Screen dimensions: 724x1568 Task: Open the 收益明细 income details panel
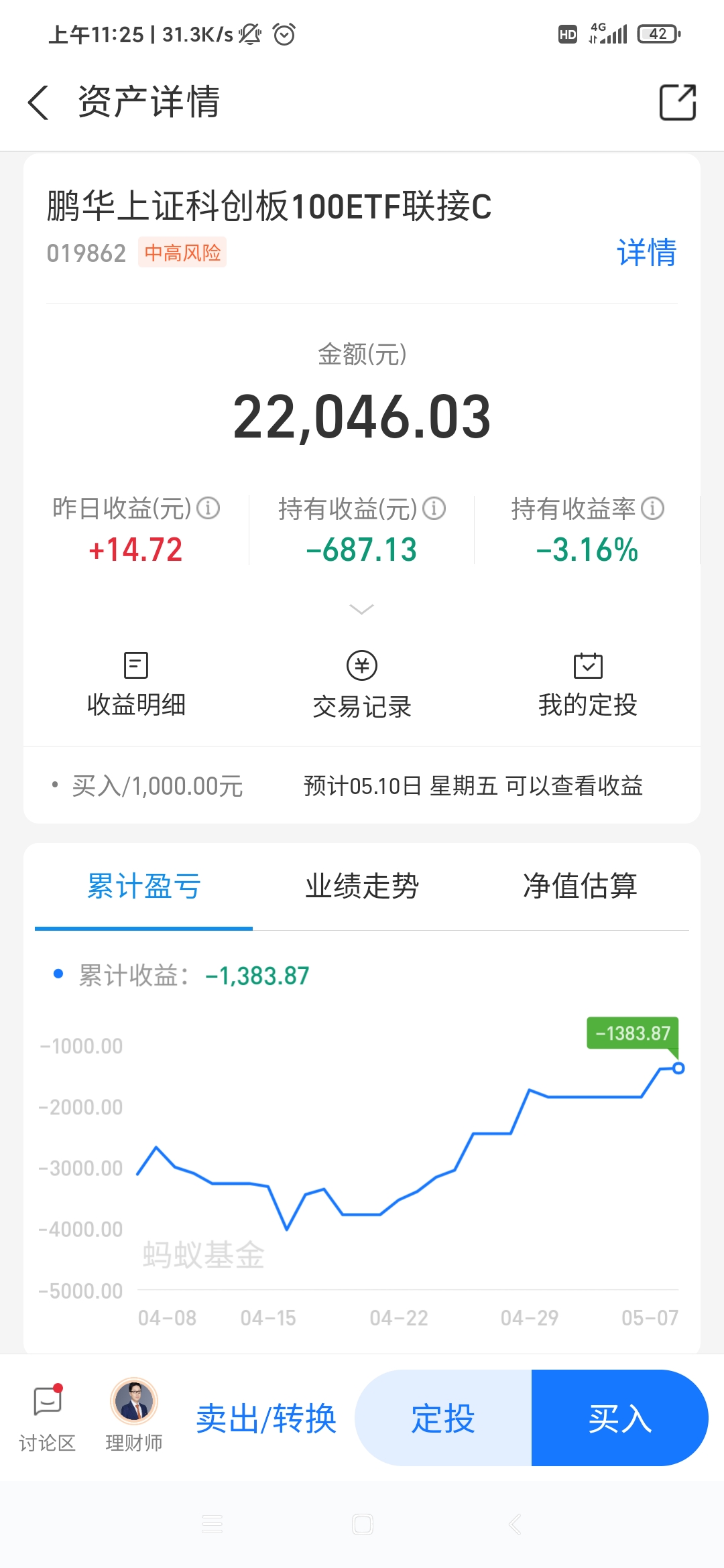click(137, 683)
